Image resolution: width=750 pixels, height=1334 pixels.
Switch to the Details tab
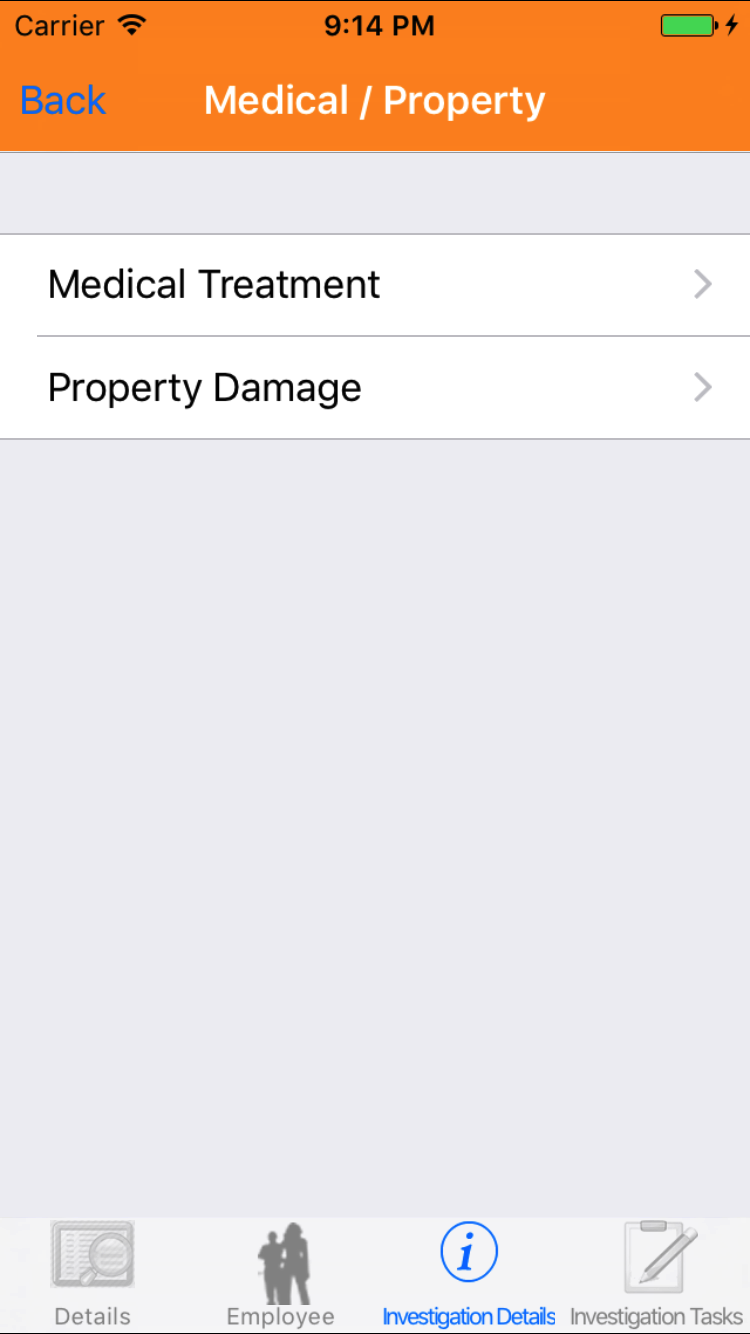(93, 1274)
